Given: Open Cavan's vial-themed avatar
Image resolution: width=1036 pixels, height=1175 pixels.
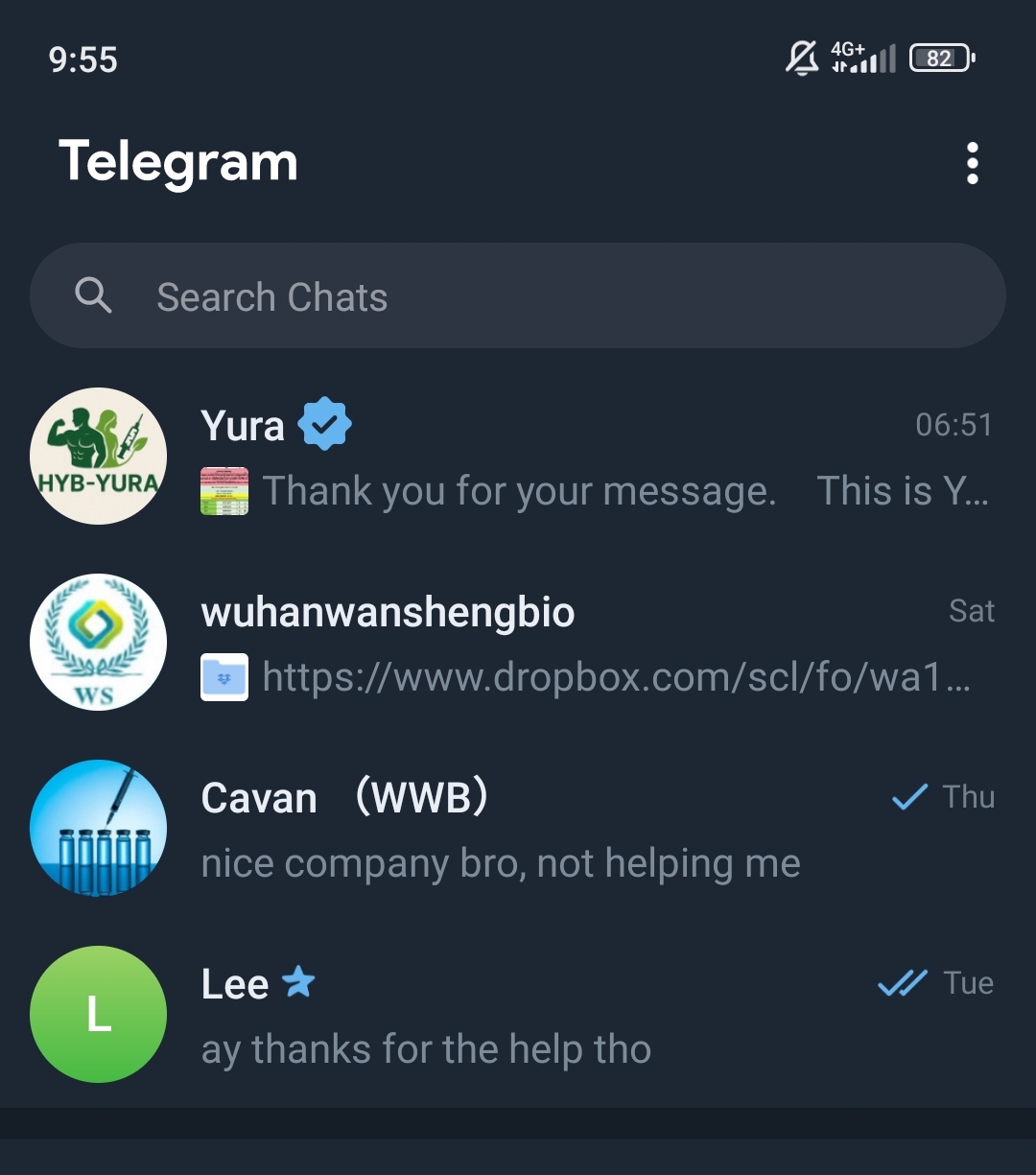Looking at the screenshot, I should pos(98,828).
